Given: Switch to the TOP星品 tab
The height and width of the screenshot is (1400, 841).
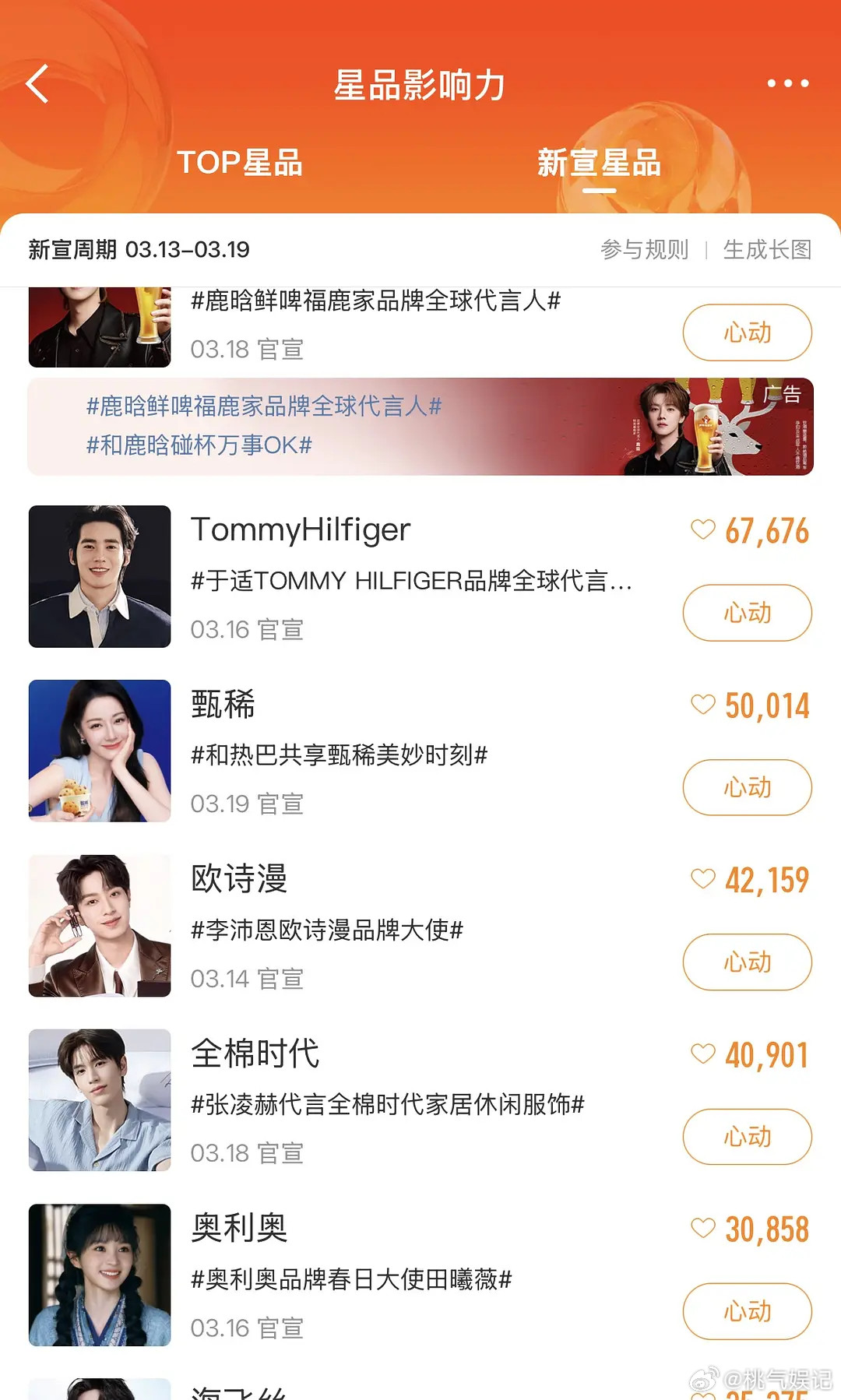Looking at the screenshot, I should coord(241,162).
